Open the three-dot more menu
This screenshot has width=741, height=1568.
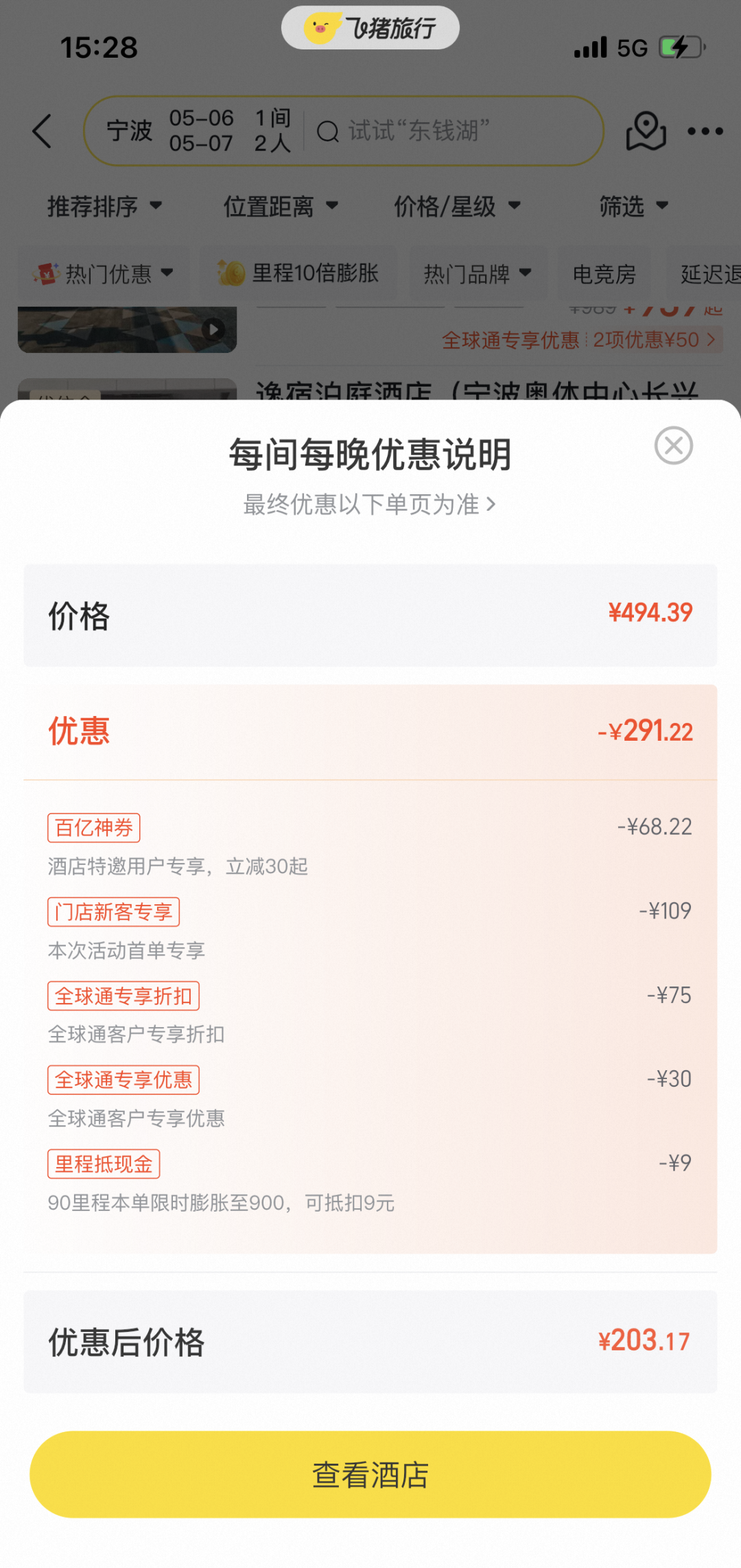click(705, 131)
